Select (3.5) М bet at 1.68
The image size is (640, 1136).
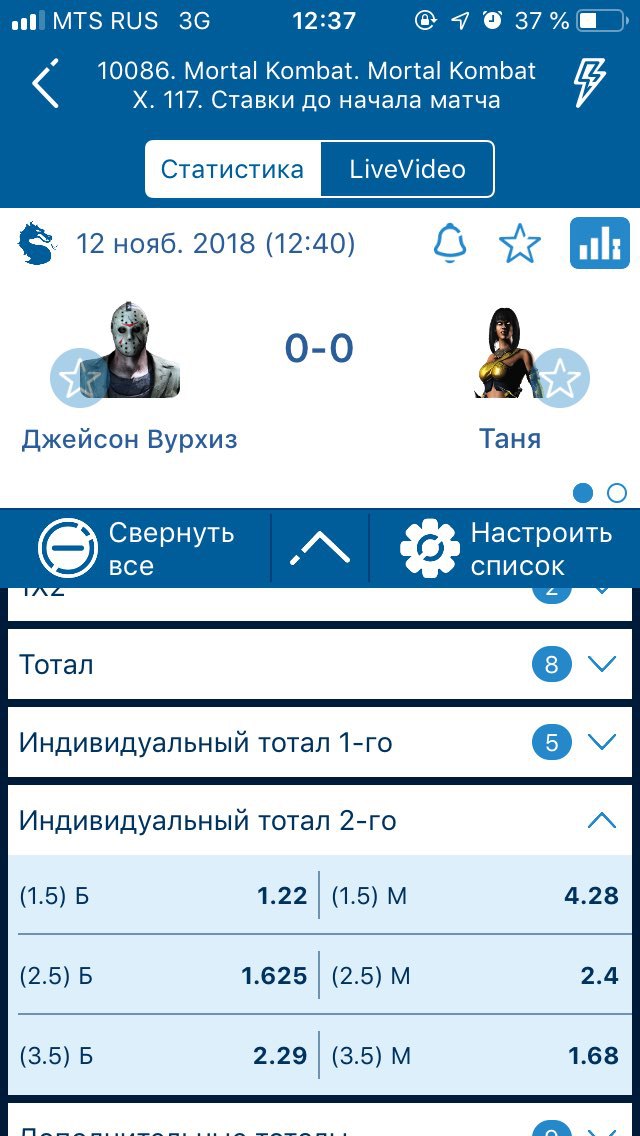pos(475,1056)
